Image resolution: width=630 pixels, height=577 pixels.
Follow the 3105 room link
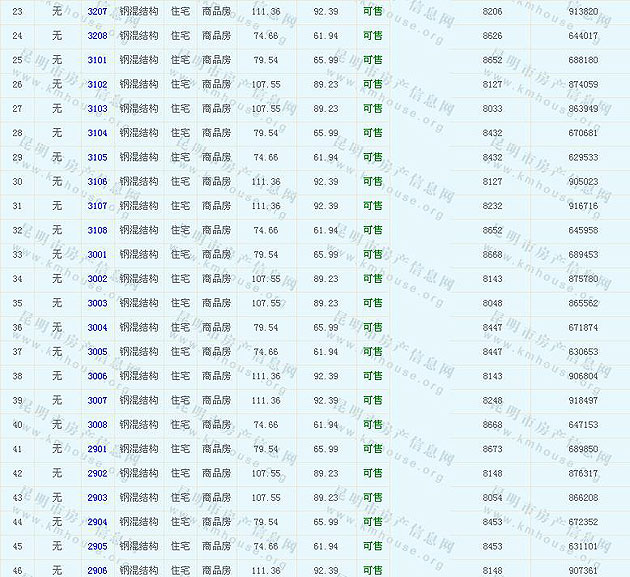coord(97,158)
